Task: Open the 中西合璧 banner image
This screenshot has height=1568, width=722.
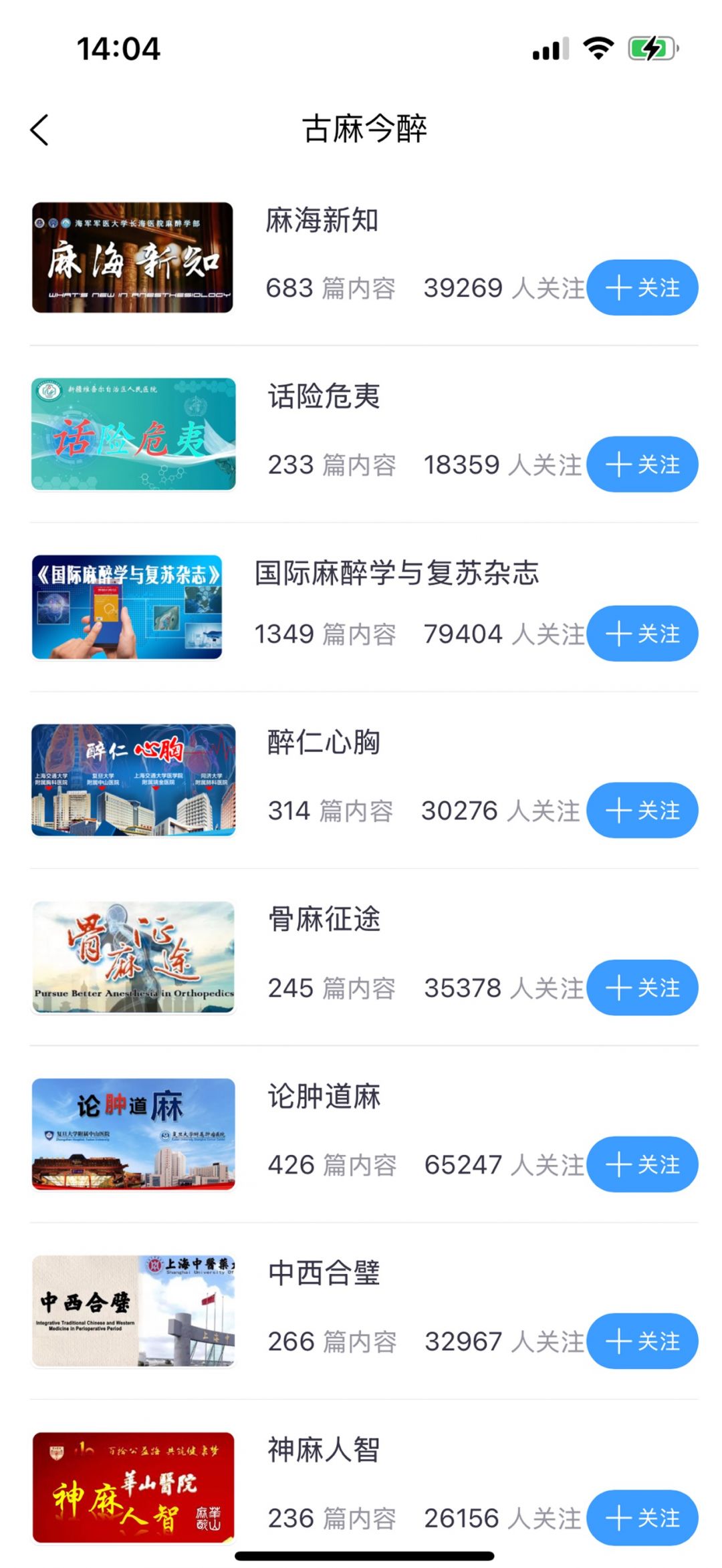Action: click(133, 1311)
